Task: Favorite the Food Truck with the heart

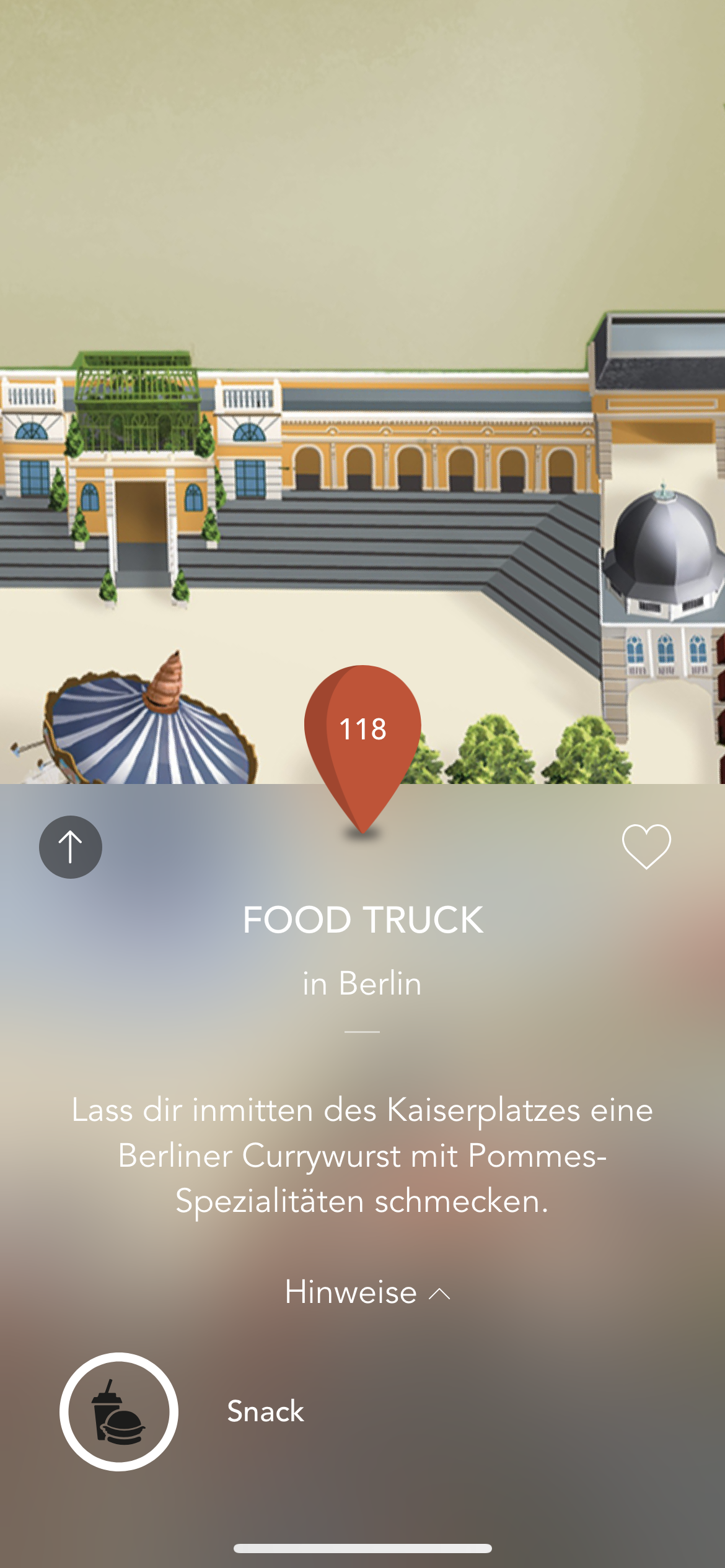Action: point(646,847)
